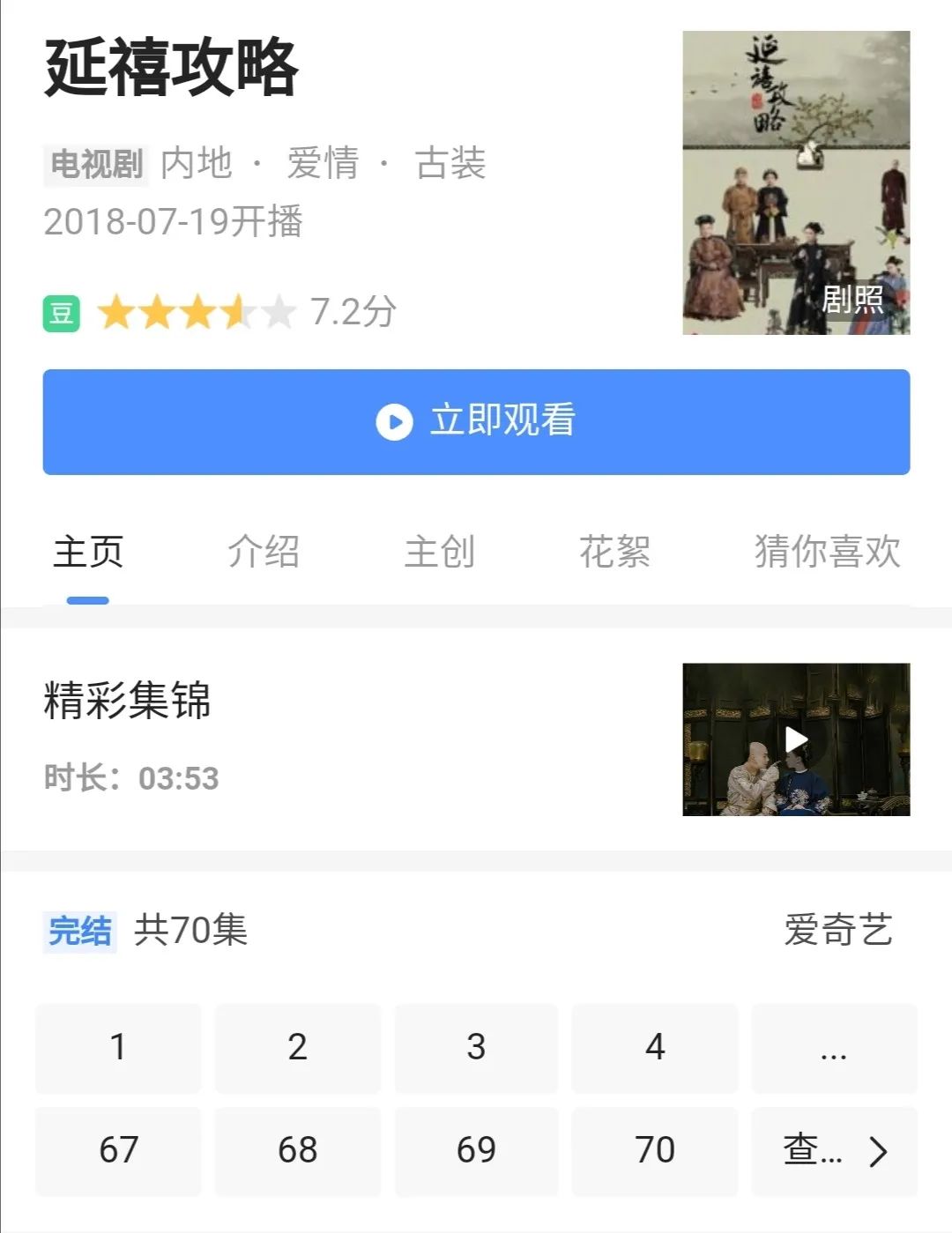Go to the 猜你喜欢 tab
Image resolution: width=952 pixels, height=1233 pixels.
pos(827,553)
